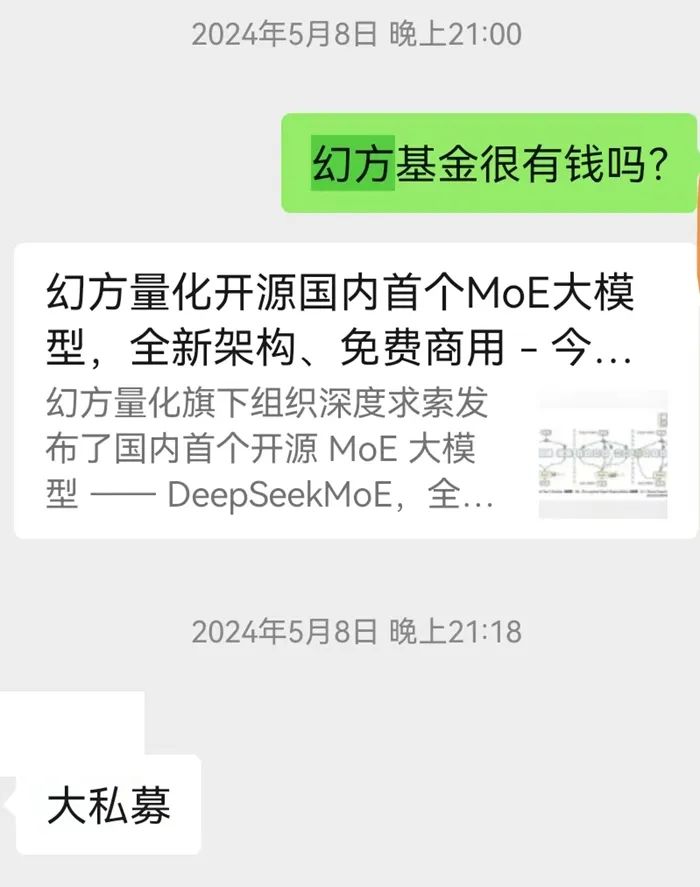Open the shared 幻方量化 MoE article card
The image size is (700, 887).
click(340, 390)
